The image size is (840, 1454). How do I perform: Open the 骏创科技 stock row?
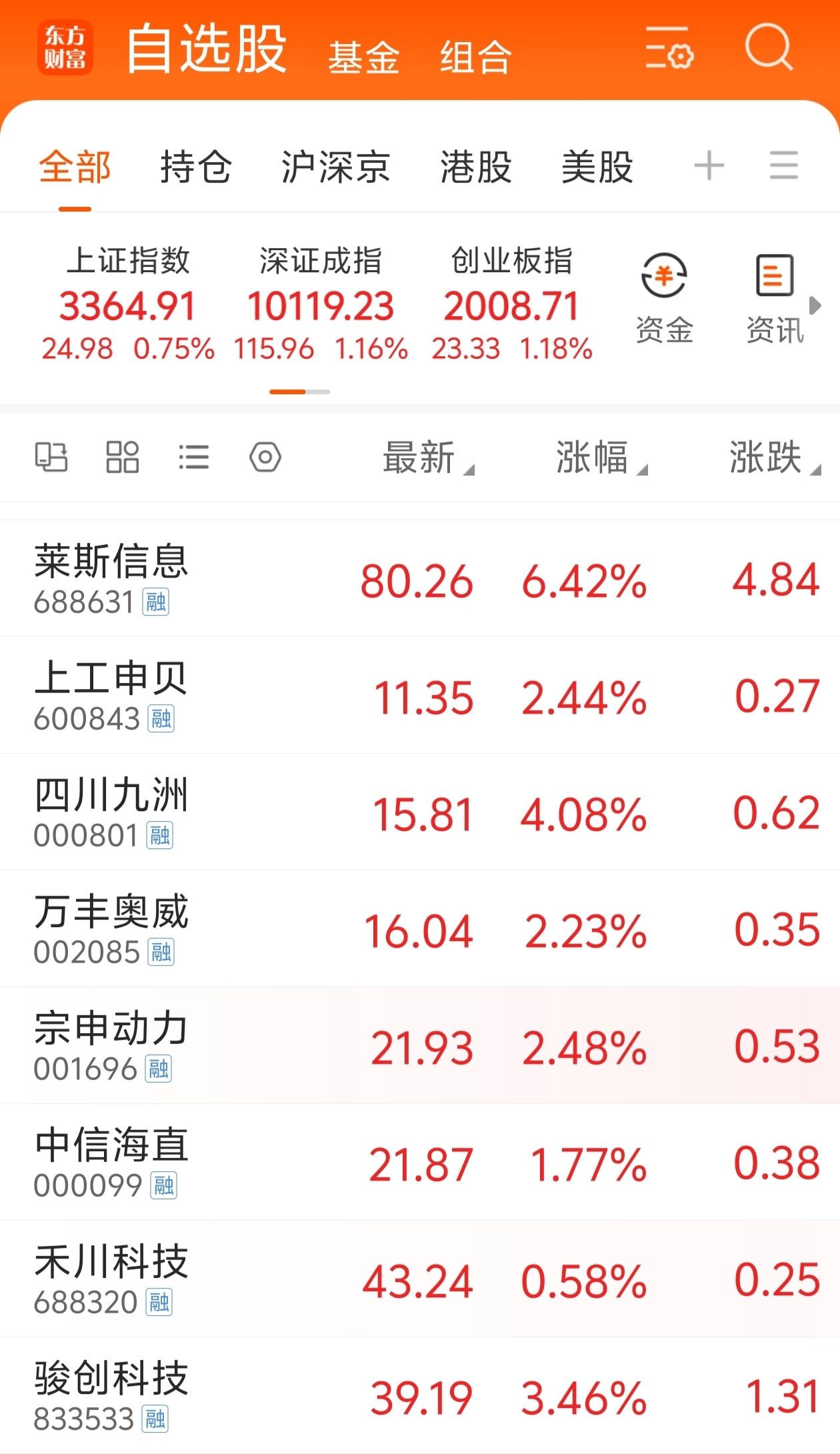tap(420, 1396)
